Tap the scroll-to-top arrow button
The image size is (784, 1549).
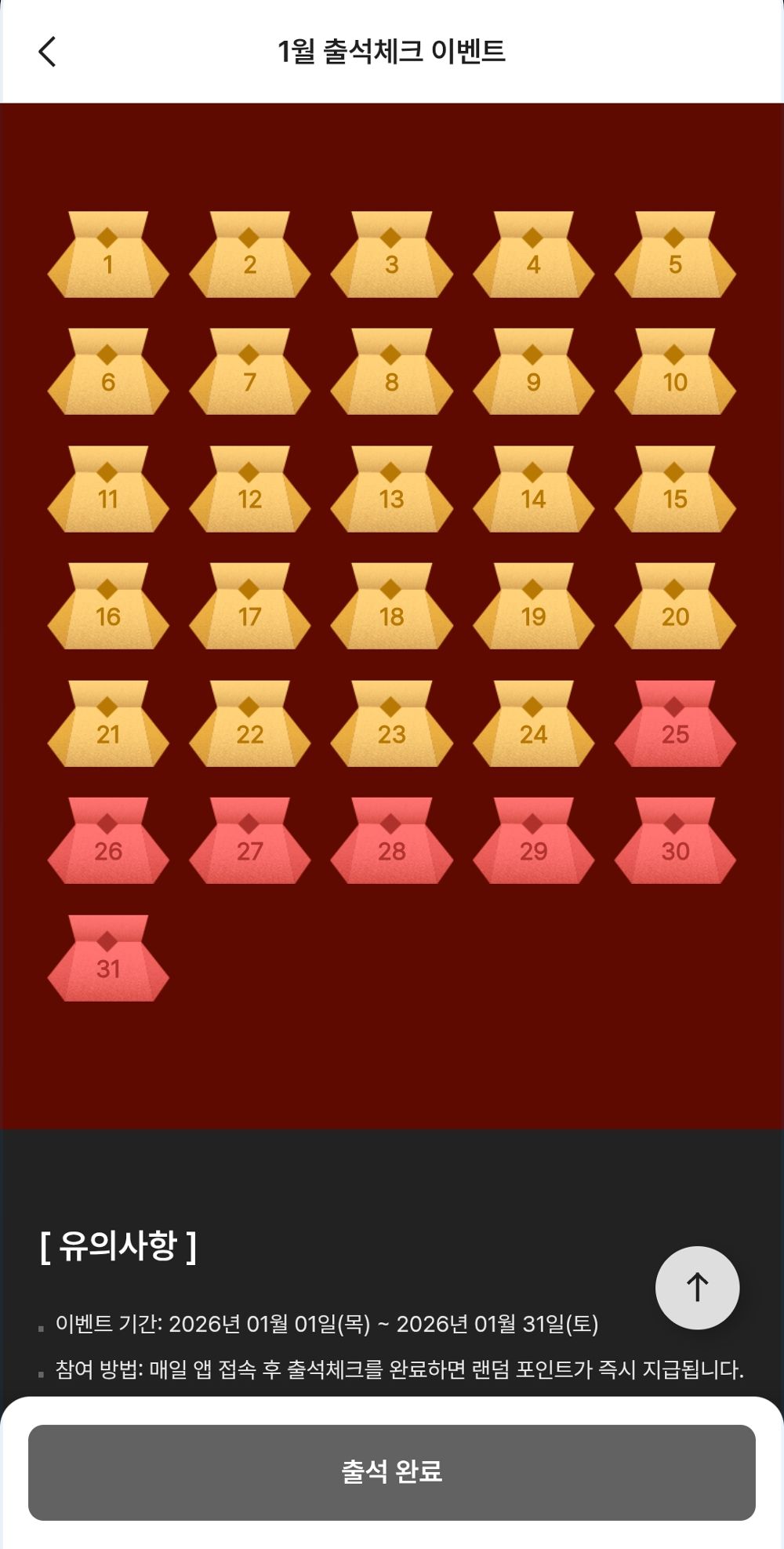pyautogui.click(x=697, y=1287)
